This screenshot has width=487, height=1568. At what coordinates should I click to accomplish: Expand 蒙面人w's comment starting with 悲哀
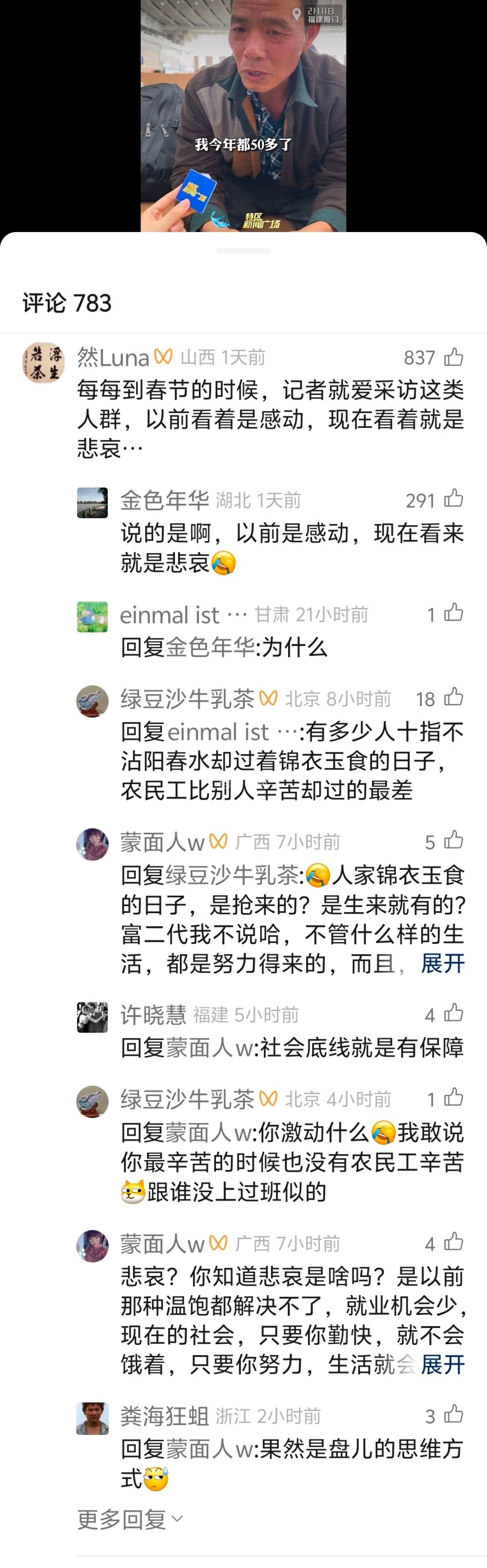coord(443,1365)
